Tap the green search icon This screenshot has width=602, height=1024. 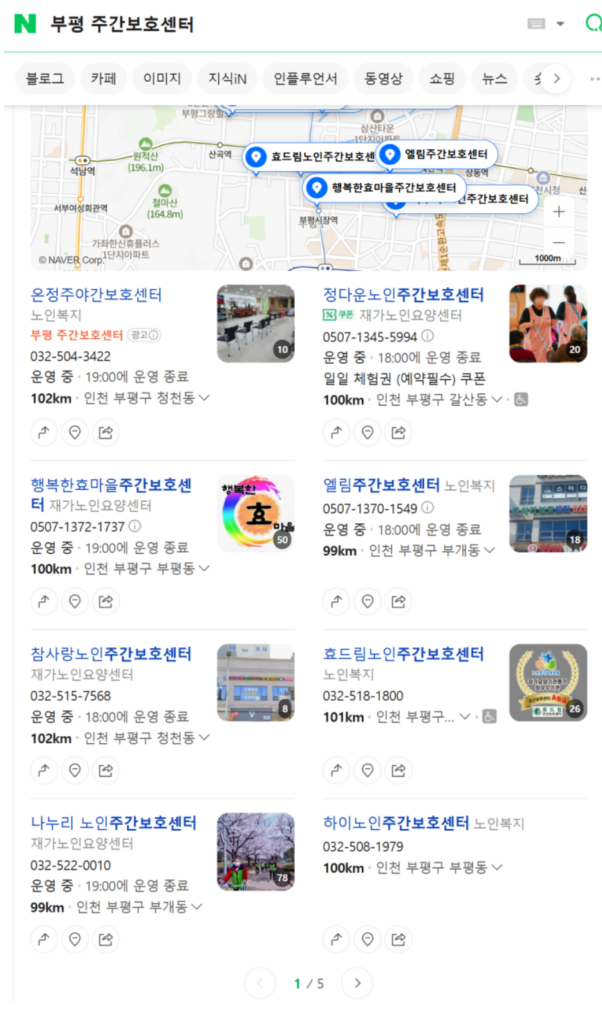[x=592, y=24]
